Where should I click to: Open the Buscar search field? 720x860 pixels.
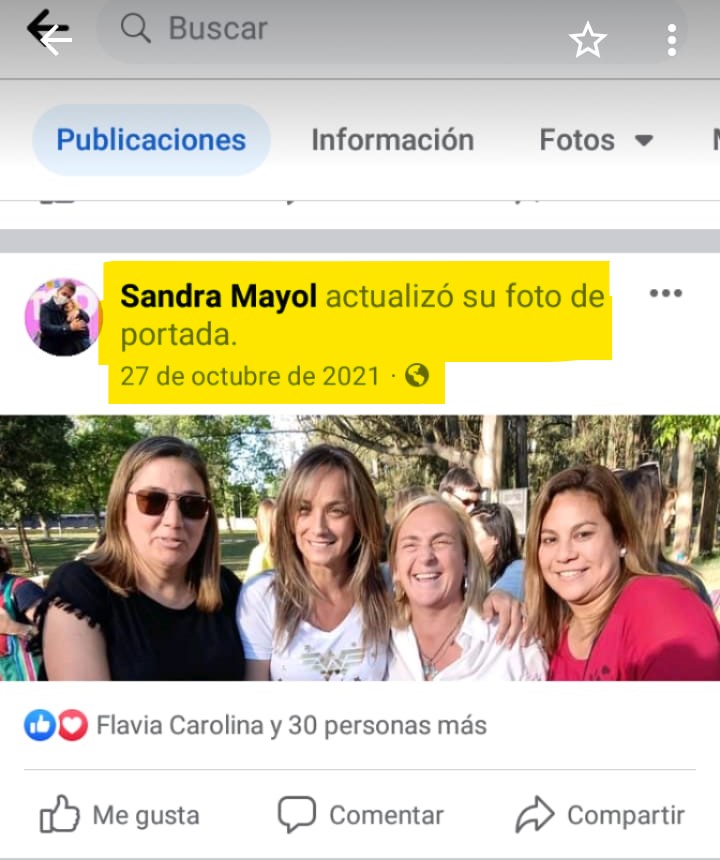pyautogui.click(x=330, y=30)
